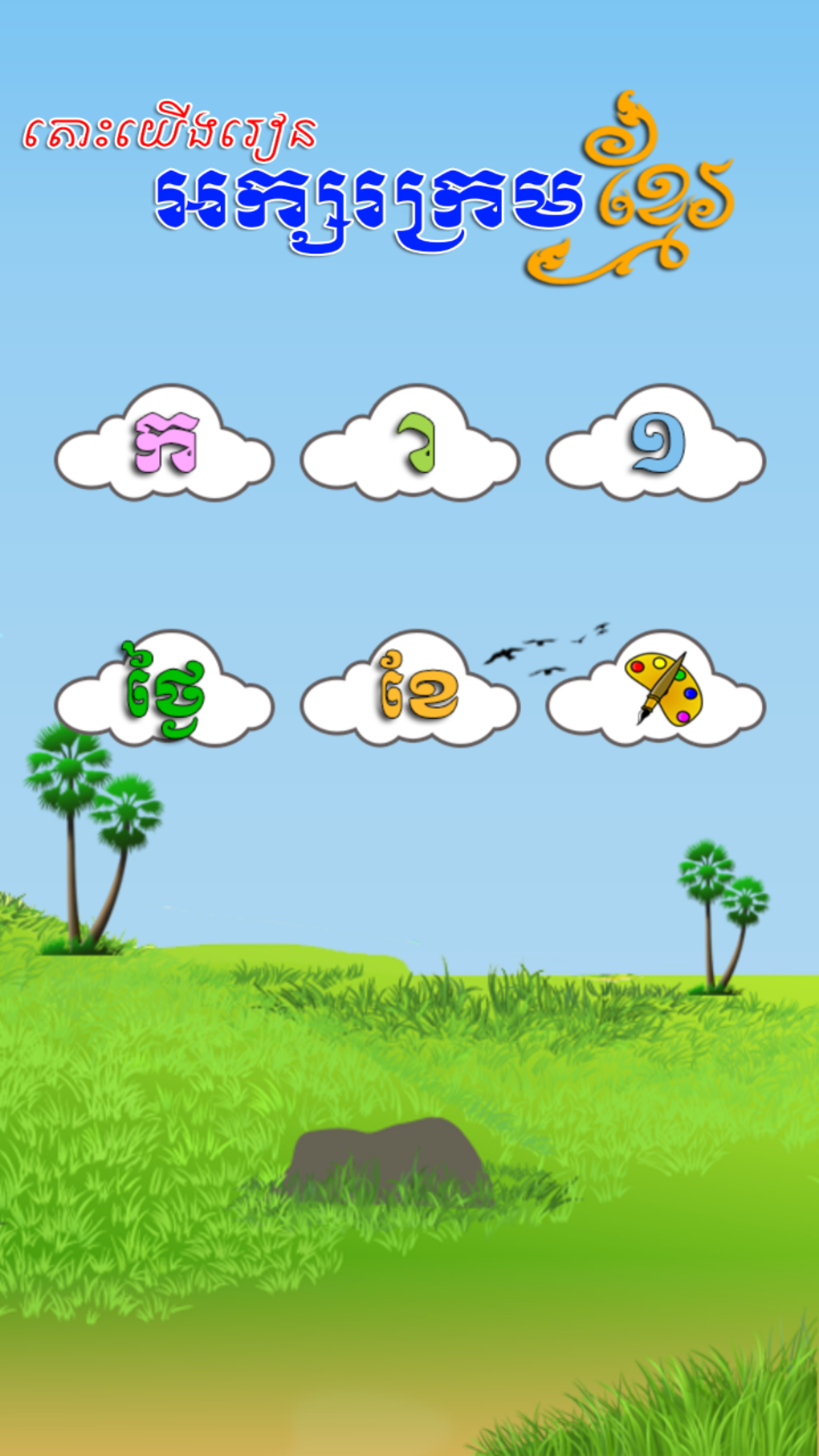This screenshot has height=1456, width=819.
Task: Open the Khmer consonants cloud (ក)
Action: click(165, 447)
